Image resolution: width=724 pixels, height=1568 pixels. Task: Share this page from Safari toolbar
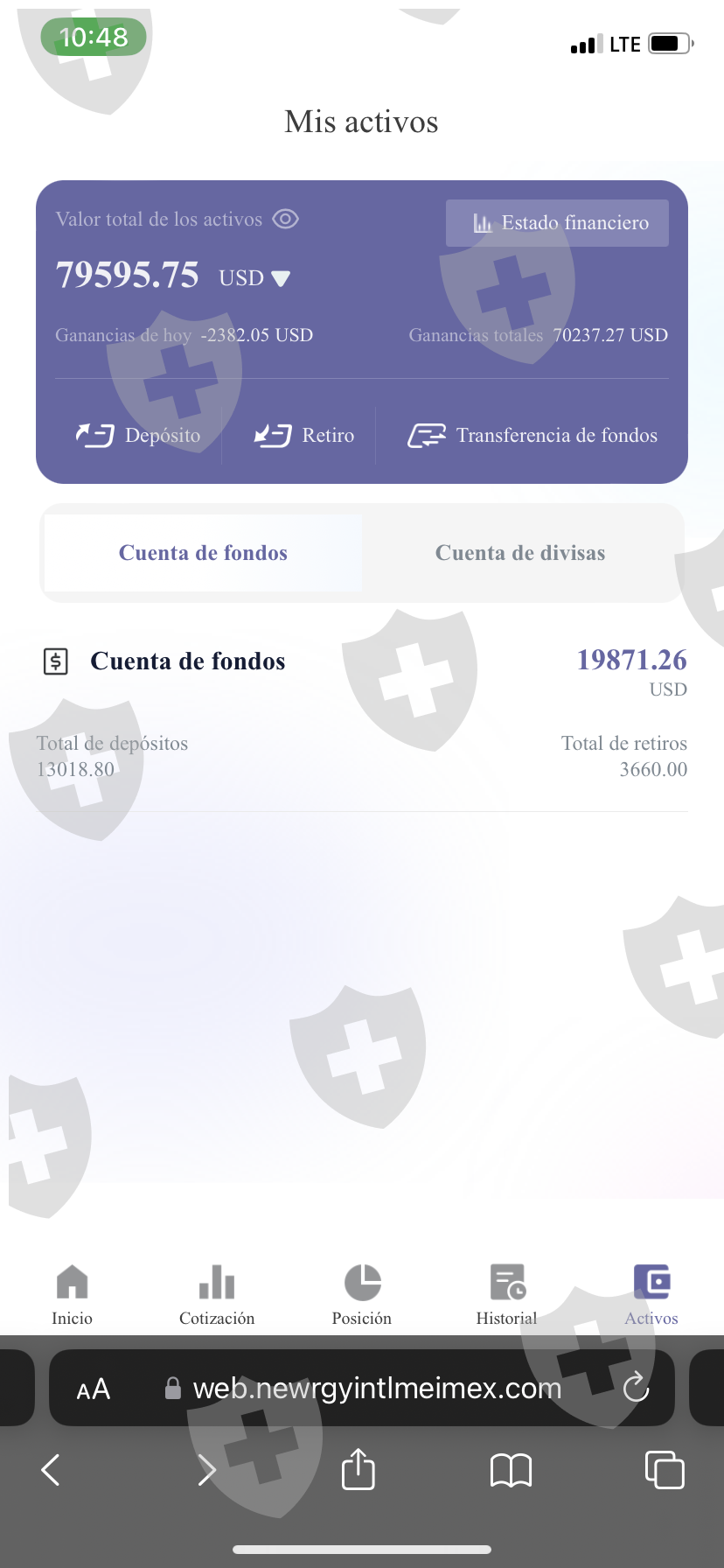pyautogui.click(x=359, y=1468)
